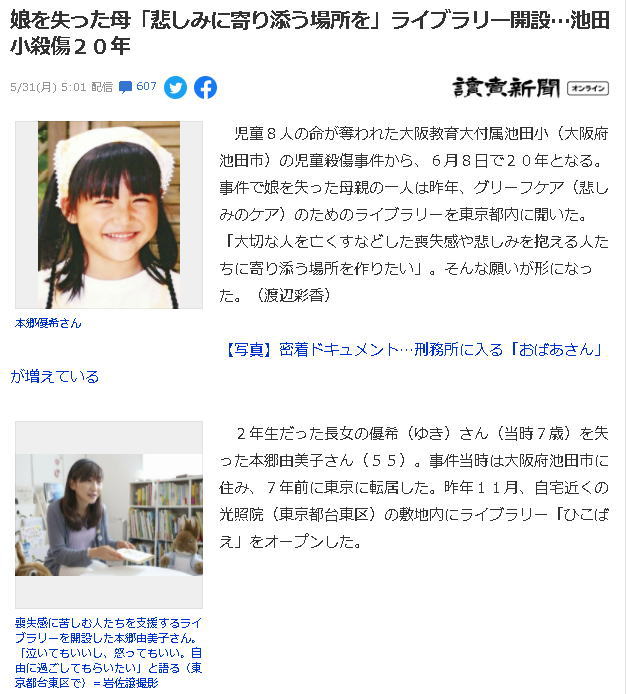Open the 本郷優希さん caption link

coord(48,323)
